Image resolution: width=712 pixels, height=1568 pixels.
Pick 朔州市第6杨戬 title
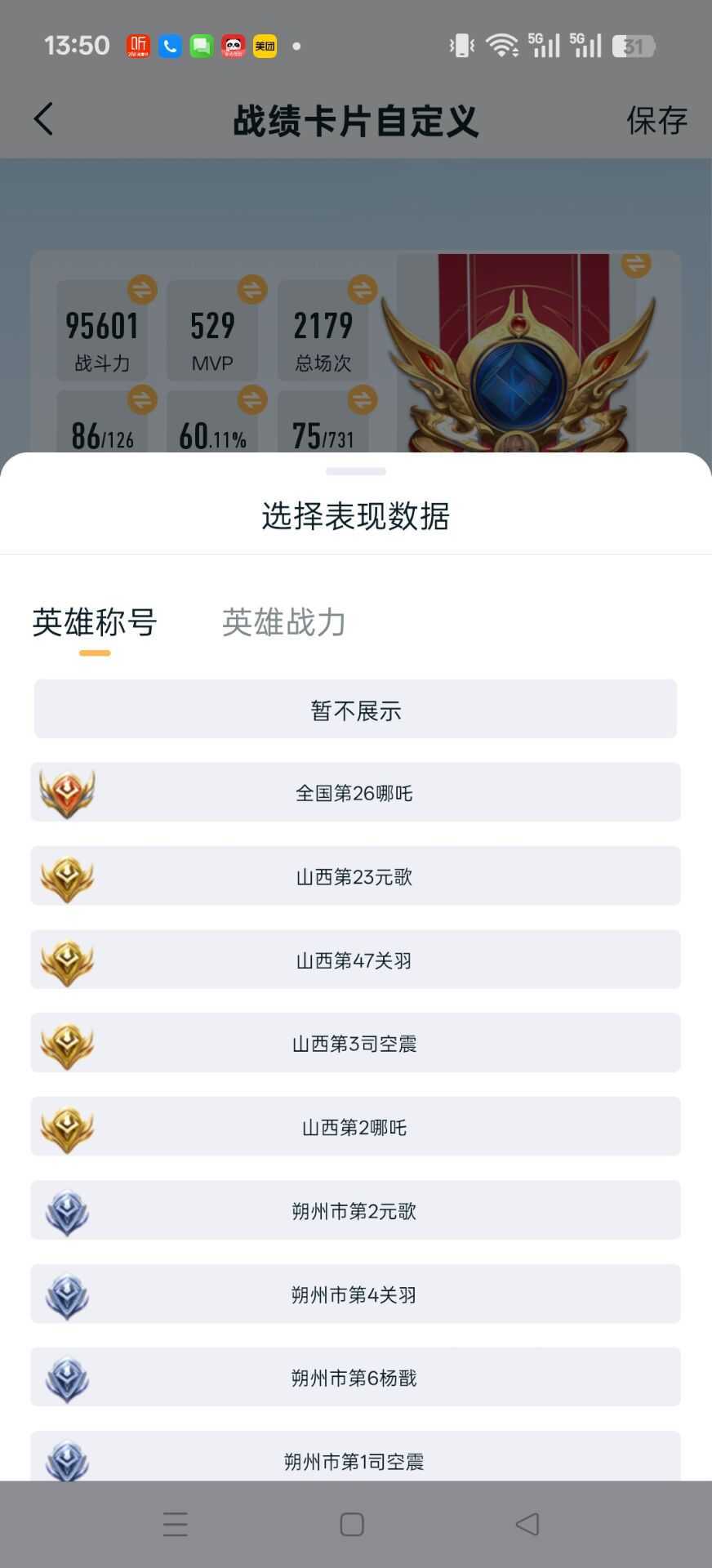(355, 1377)
